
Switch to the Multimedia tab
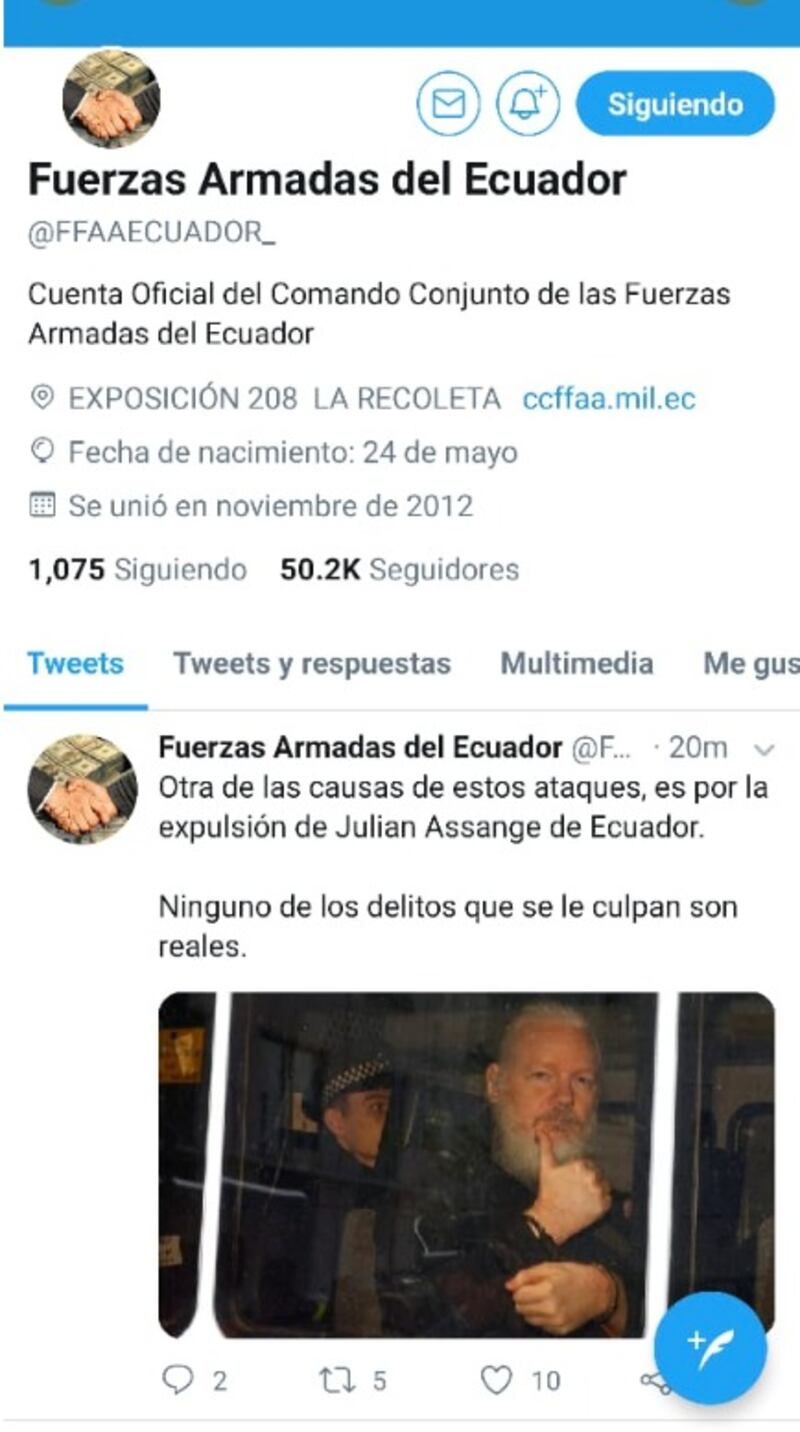pyautogui.click(x=577, y=664)
